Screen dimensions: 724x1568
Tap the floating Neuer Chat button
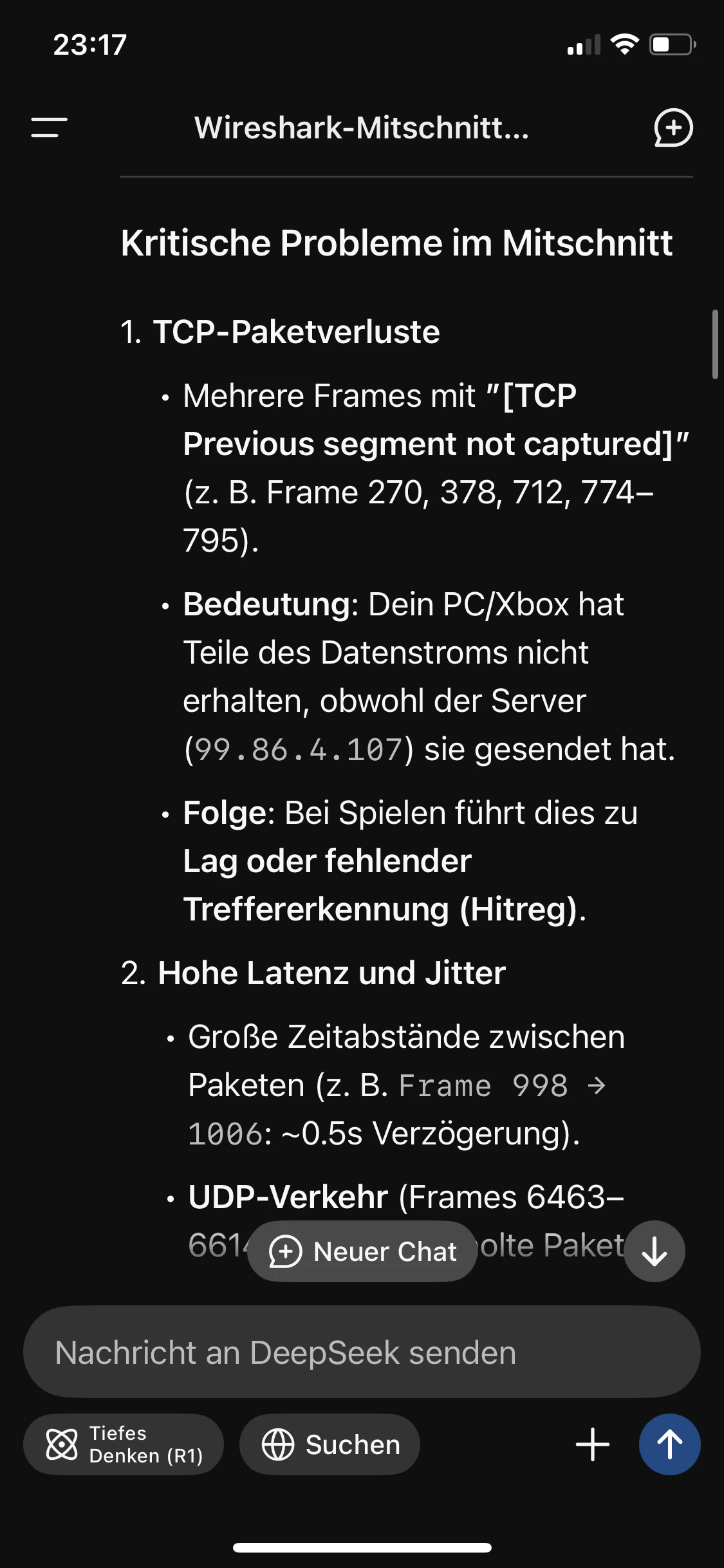pyautogui.click(x=362, y=1251)
